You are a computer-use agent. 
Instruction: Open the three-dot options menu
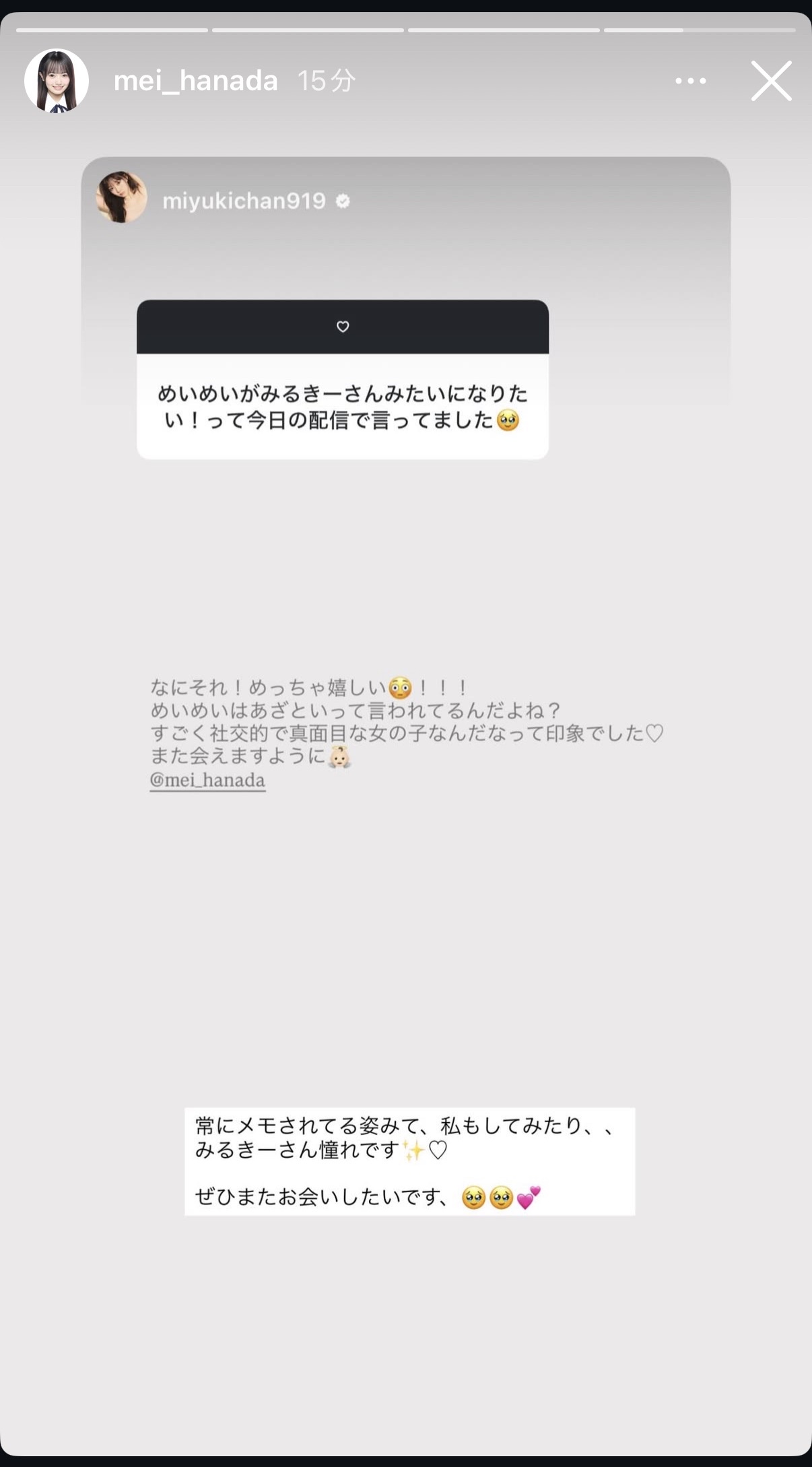(690, 81)
